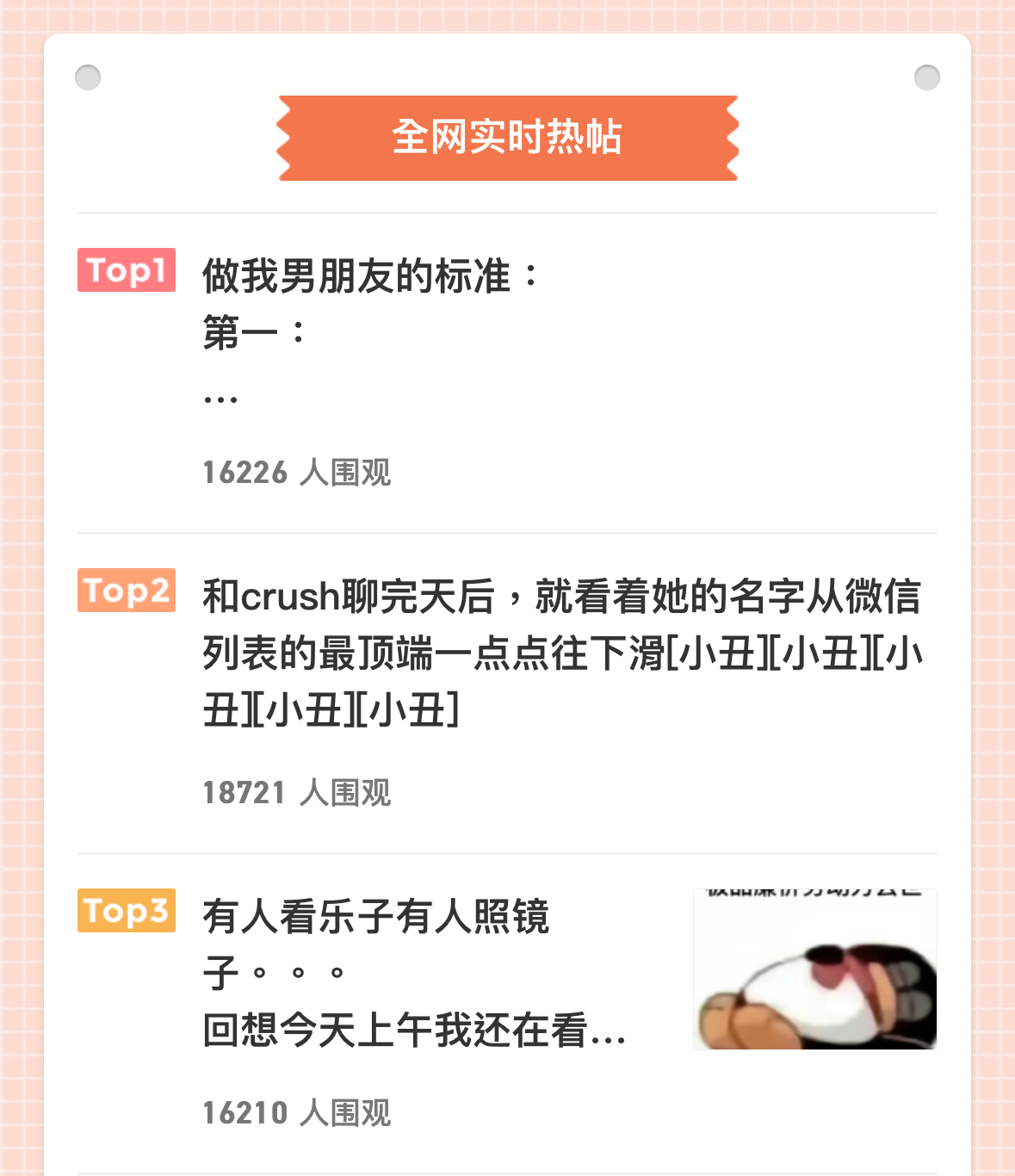
Task: Open the Top3 post 有人看乐子有人照镜子
Action: [x=413, y=973]
